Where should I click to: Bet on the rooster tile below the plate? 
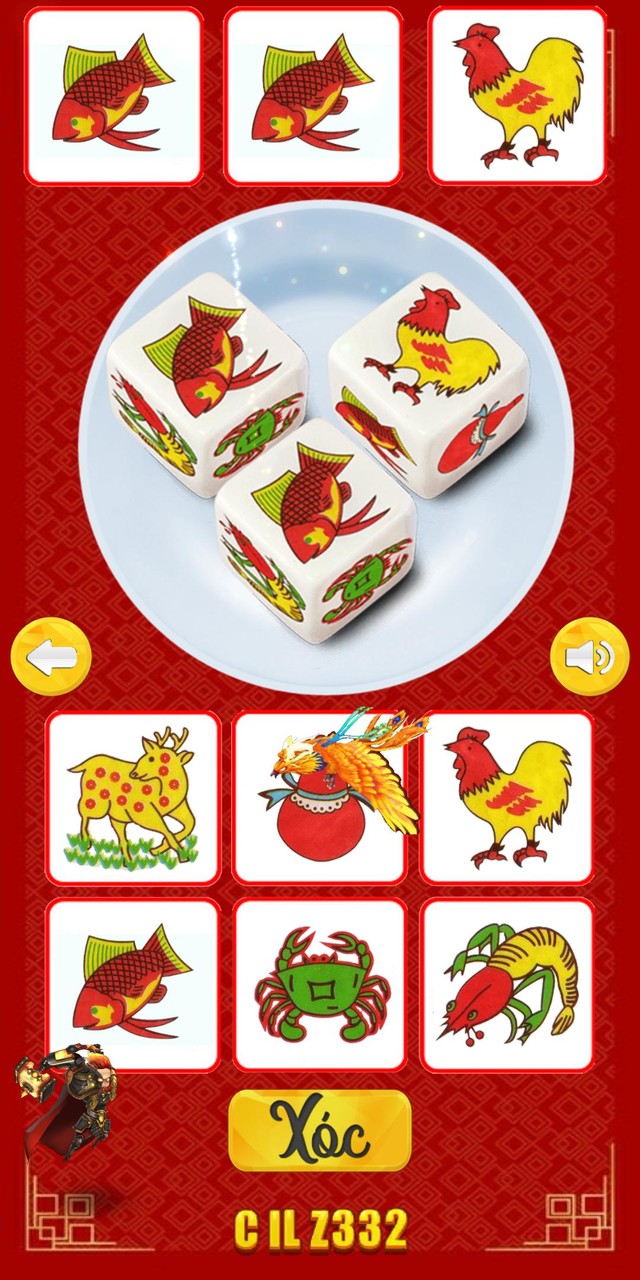507,797
